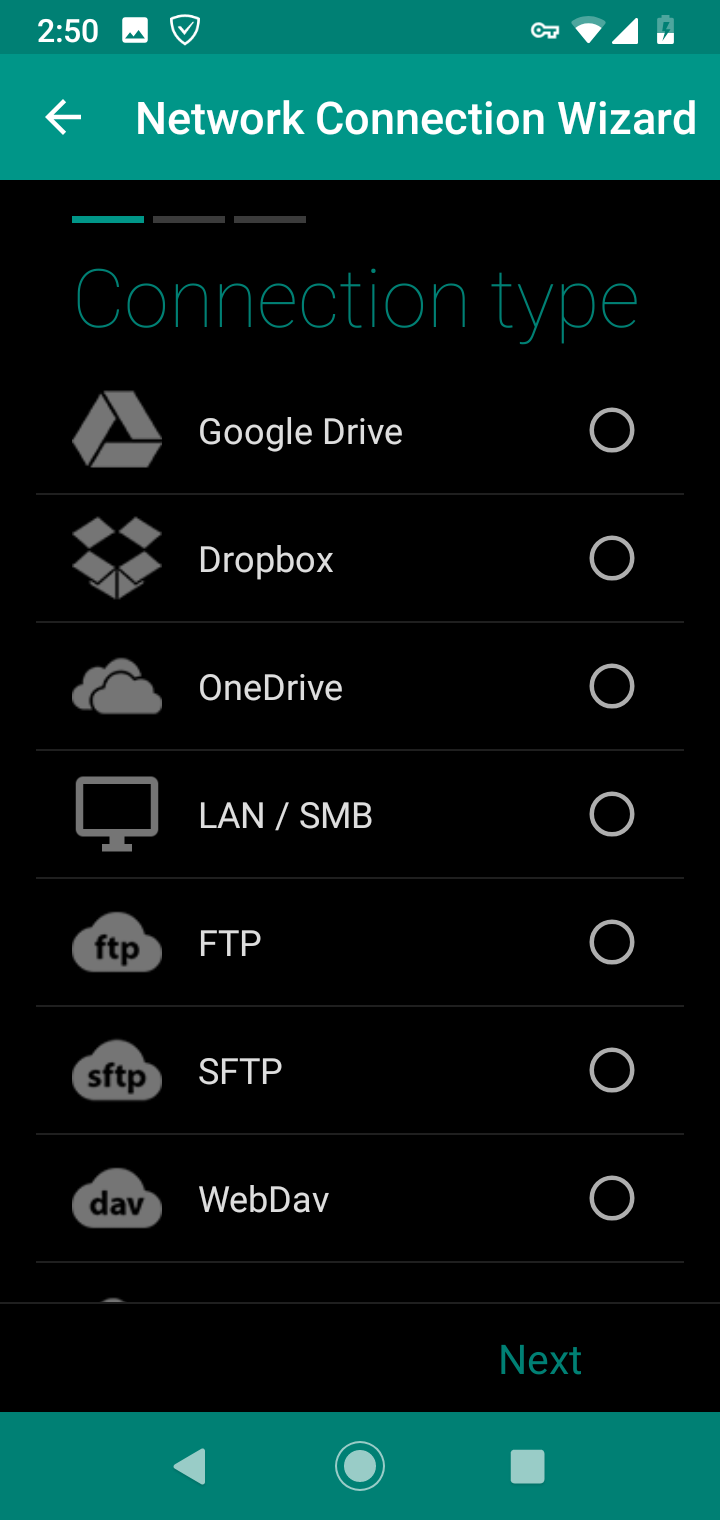This screenshot has height=1520, width=720.
Task: Click the Dropbox icon
Action: pos(117,558)
